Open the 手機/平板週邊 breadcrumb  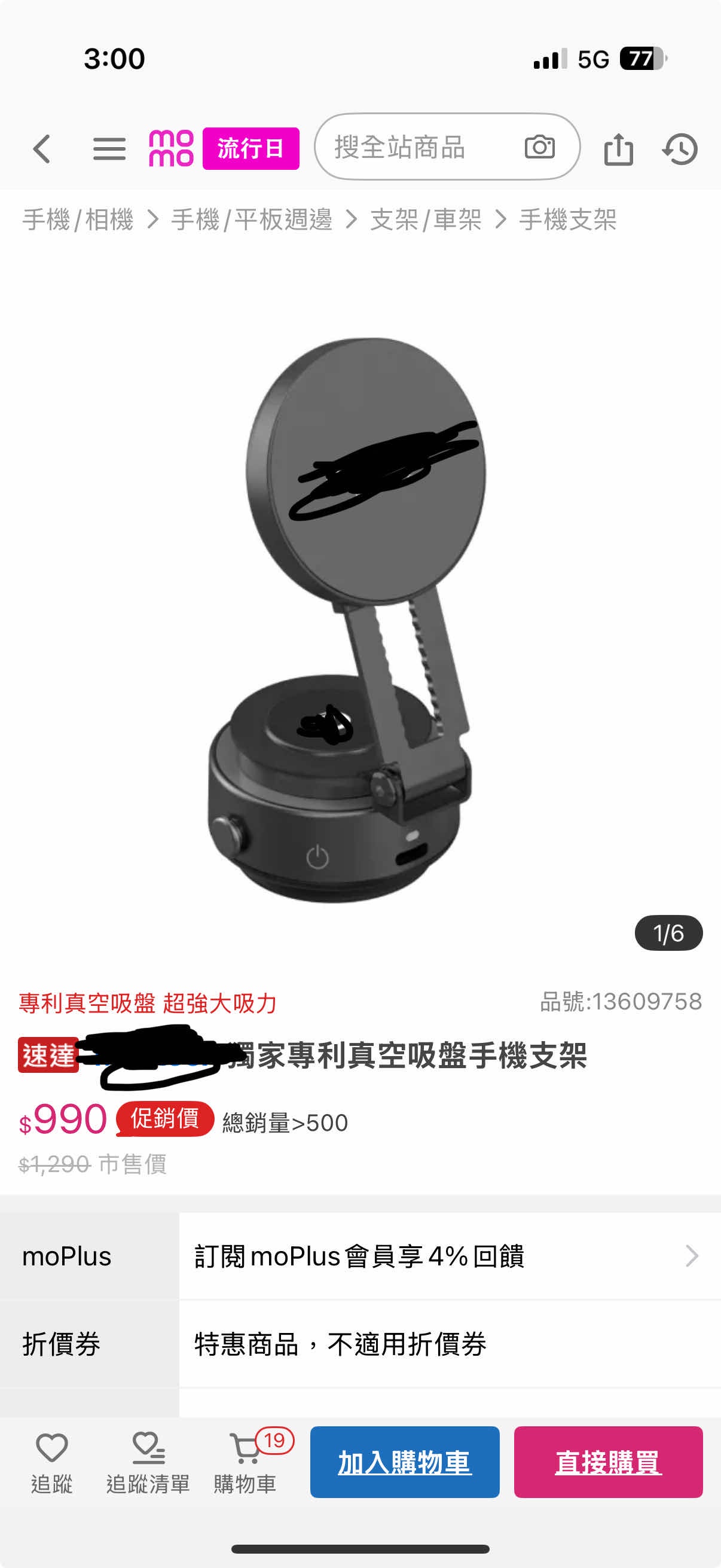tap(251, 219)
